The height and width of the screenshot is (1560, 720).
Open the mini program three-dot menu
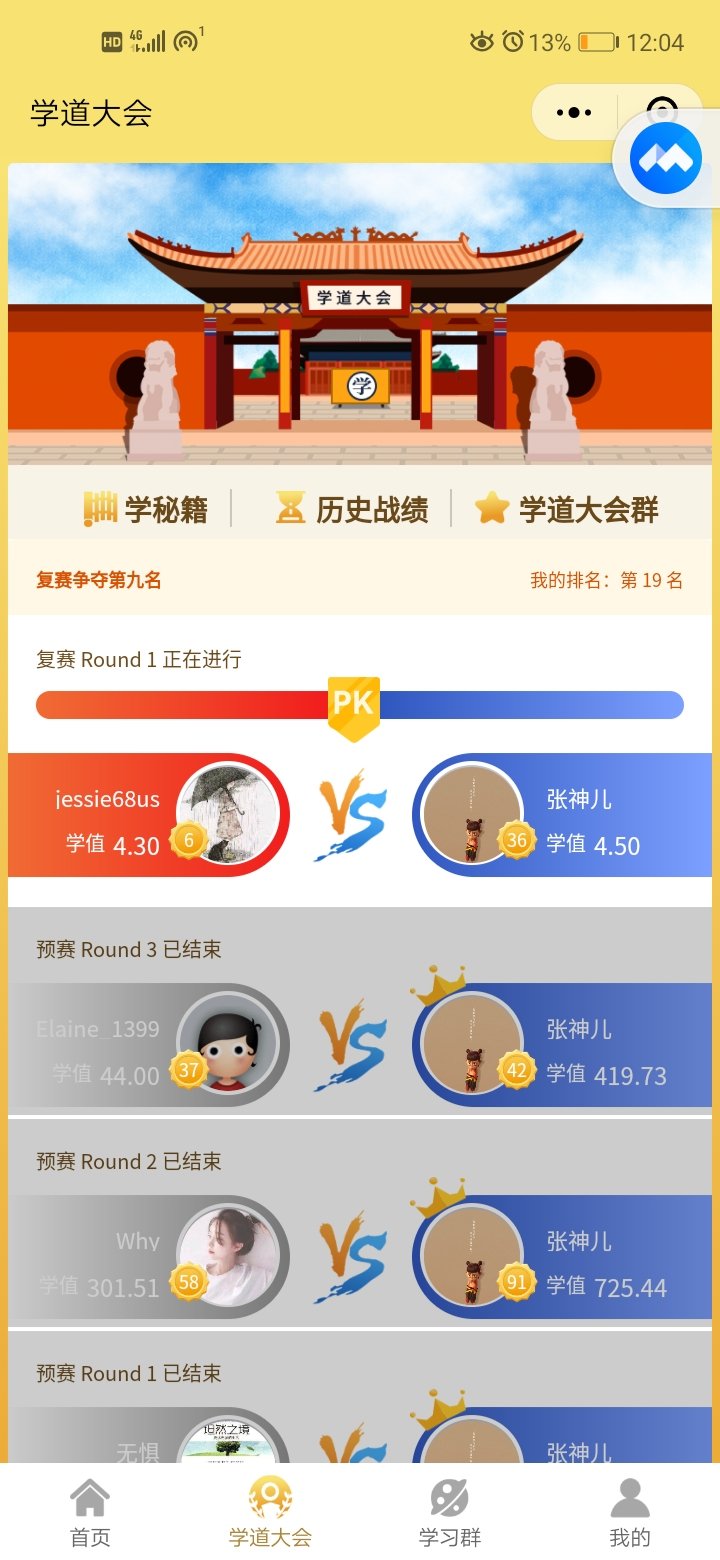tap(574, 113)
